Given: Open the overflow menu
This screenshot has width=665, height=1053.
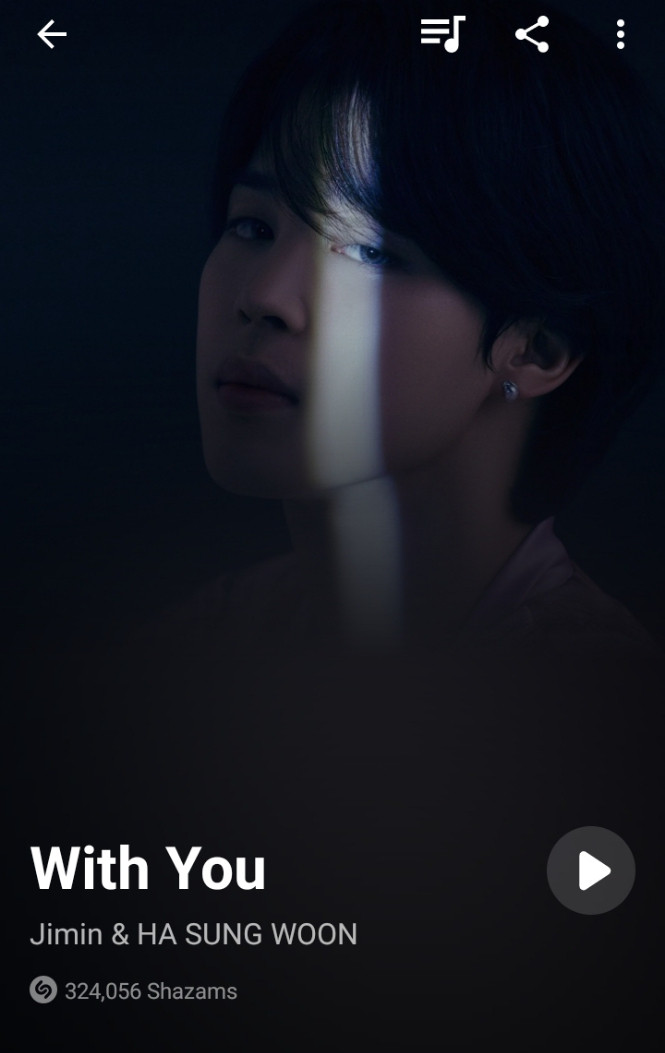Looking at the screenshot, I should [x=620, y=35].
